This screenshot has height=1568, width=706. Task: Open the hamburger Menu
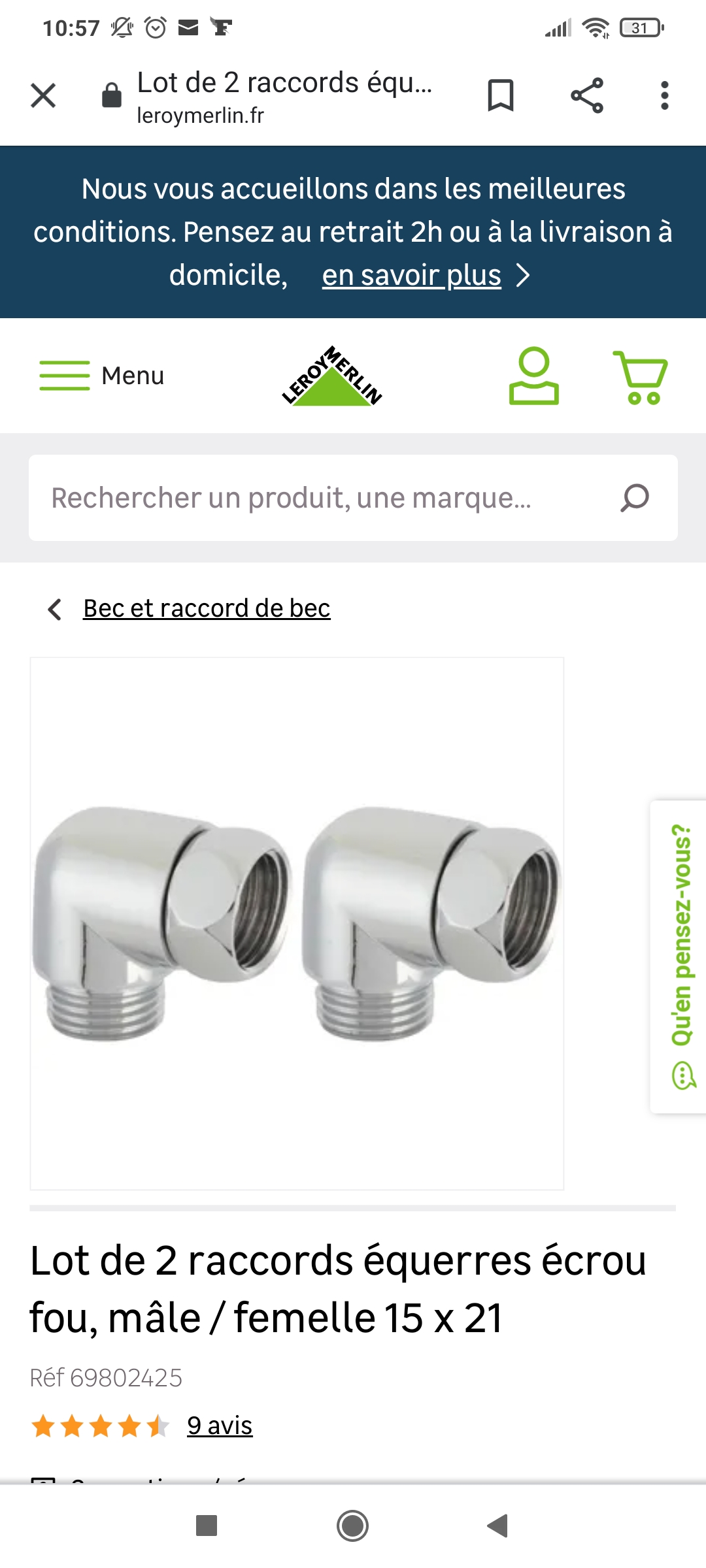tap(102, 376)
